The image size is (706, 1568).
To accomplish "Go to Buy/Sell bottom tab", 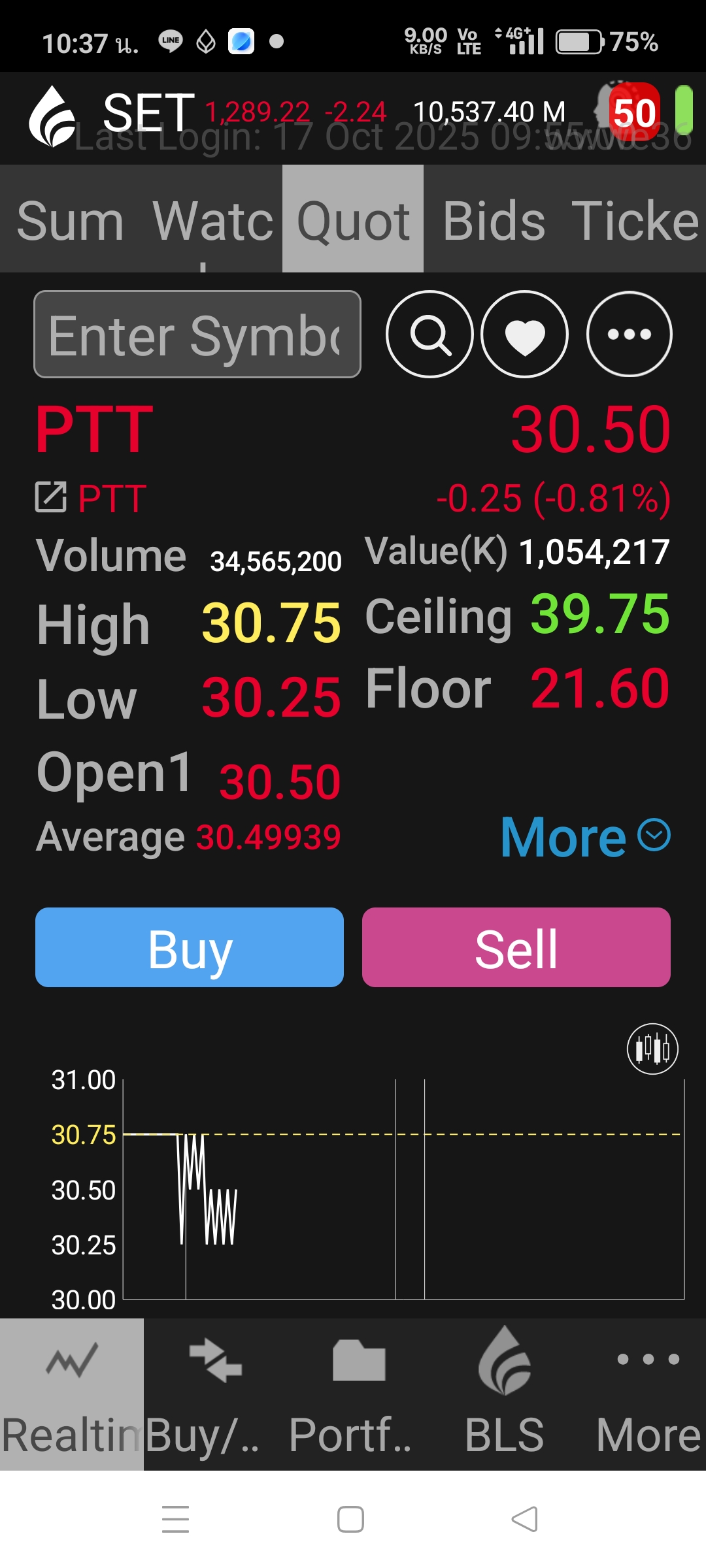I will click(x=216, y=1394).
